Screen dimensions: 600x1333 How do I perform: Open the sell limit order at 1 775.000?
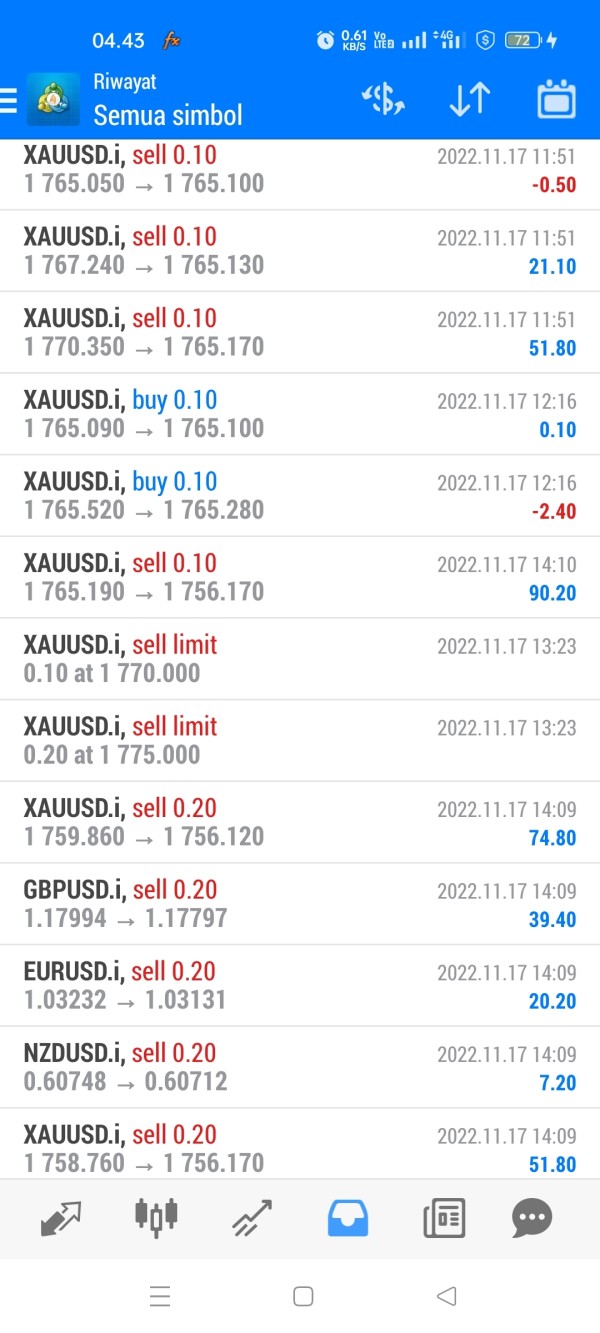(x=300, y=741)
